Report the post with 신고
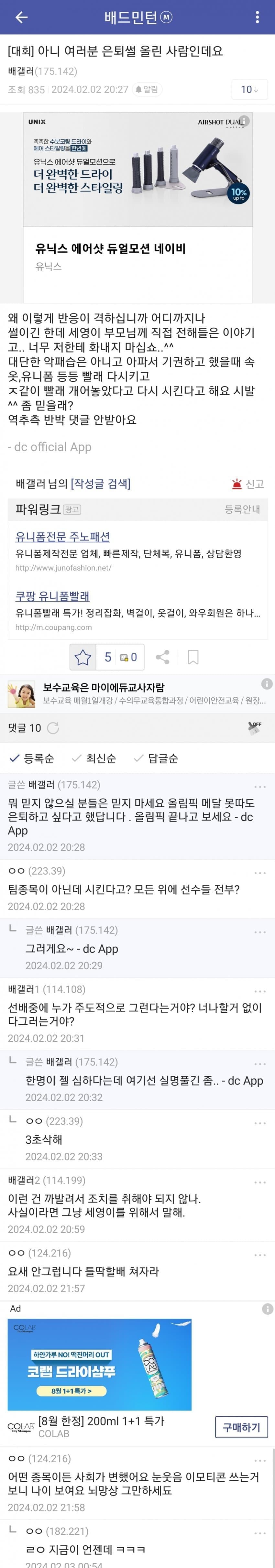This screenshot has width=275, height=1568. tap(247, 484)
